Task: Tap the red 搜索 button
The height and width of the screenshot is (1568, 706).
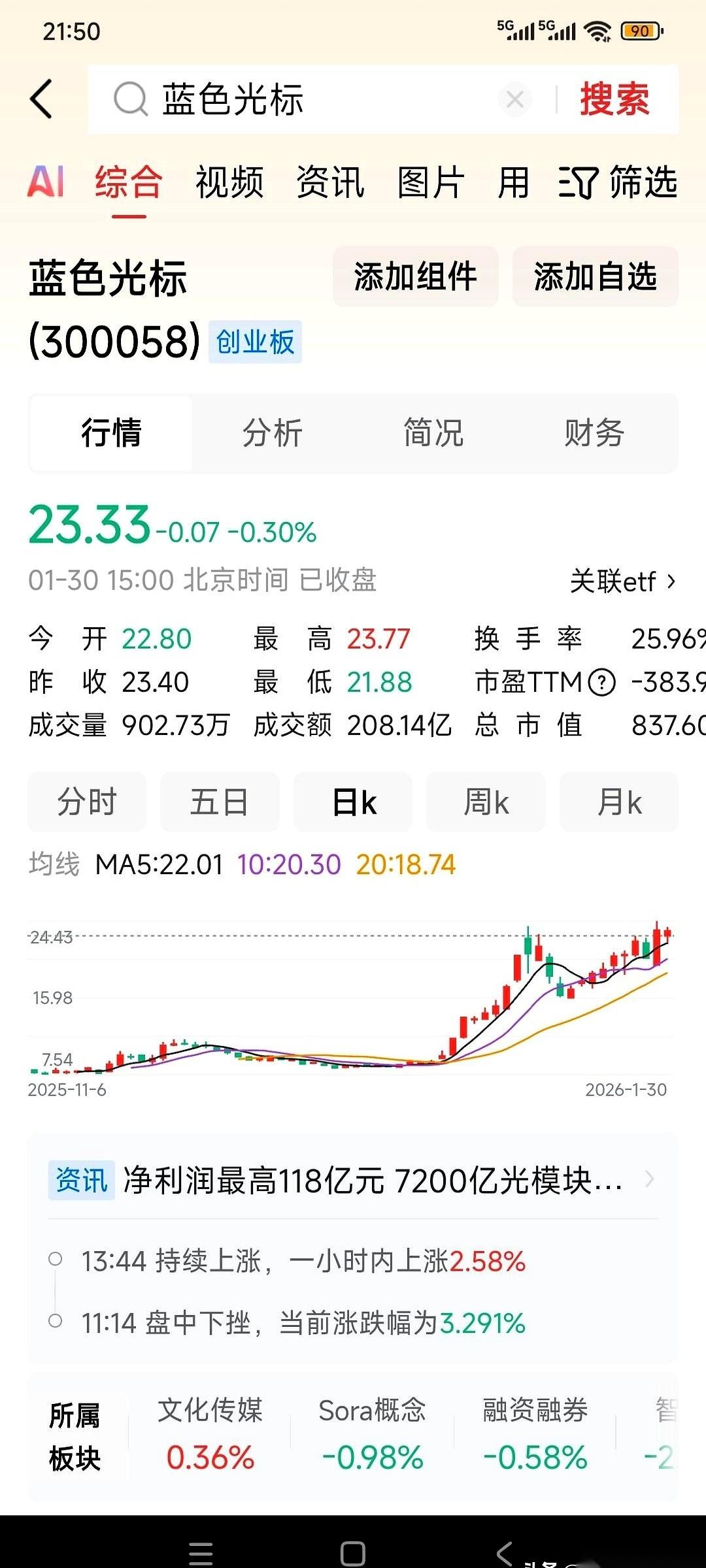Action: coord(614,99)
